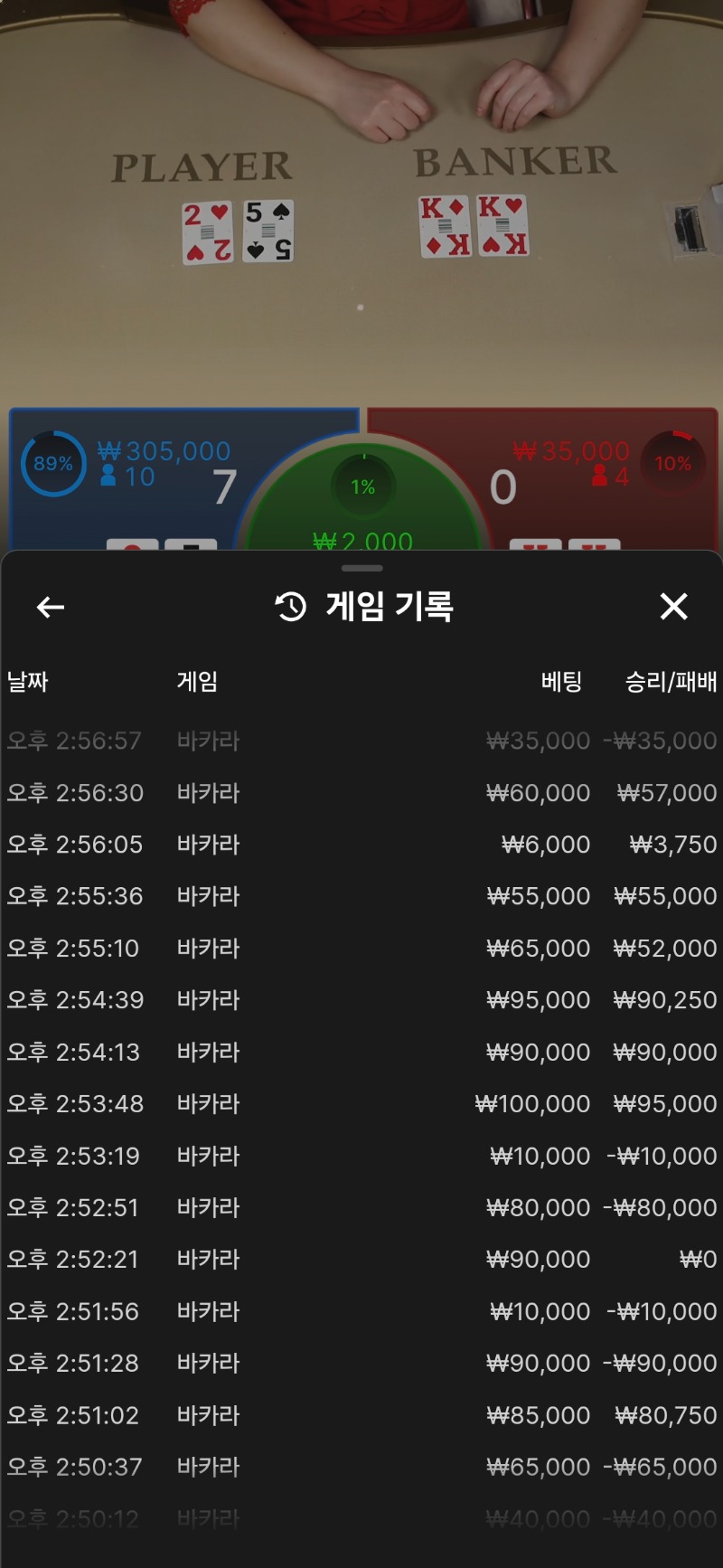Select the 오후 2:55:10 바카라 entry
This screenshot has height=1568, width=723.
(361, 949)
